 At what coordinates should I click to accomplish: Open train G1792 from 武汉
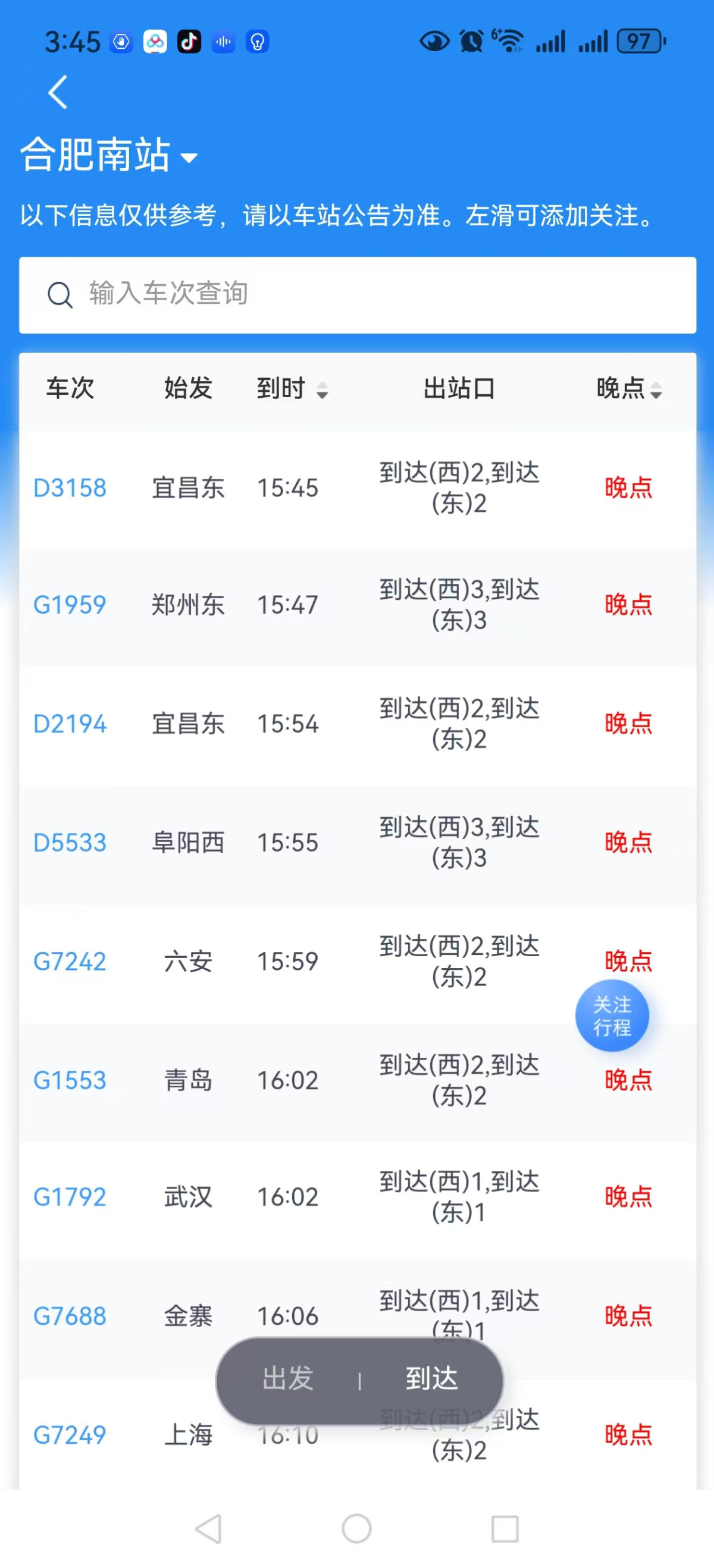pyautogui.click(x=357, y=1198)
